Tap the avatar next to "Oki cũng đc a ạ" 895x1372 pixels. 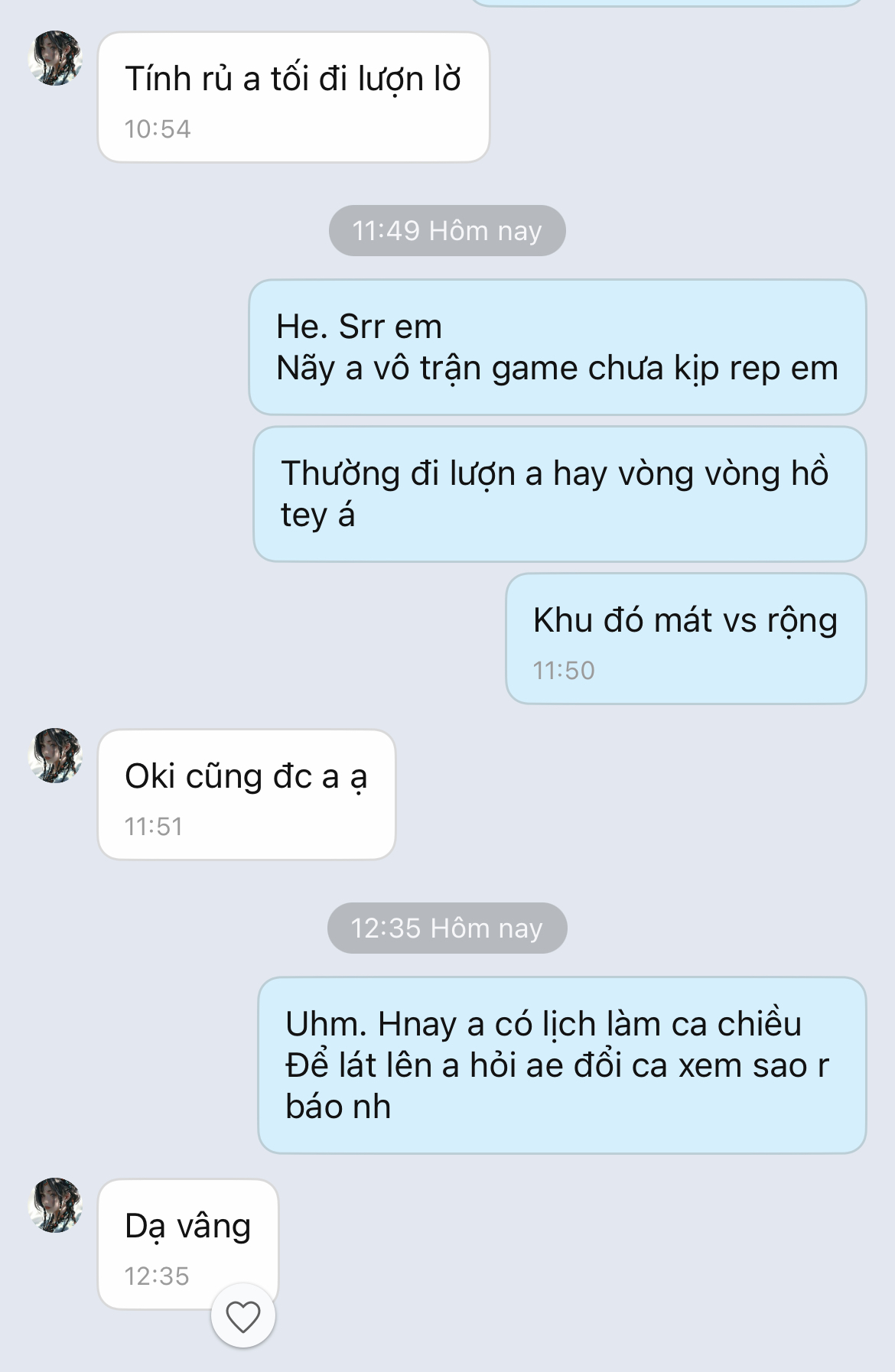pos(55,756)
